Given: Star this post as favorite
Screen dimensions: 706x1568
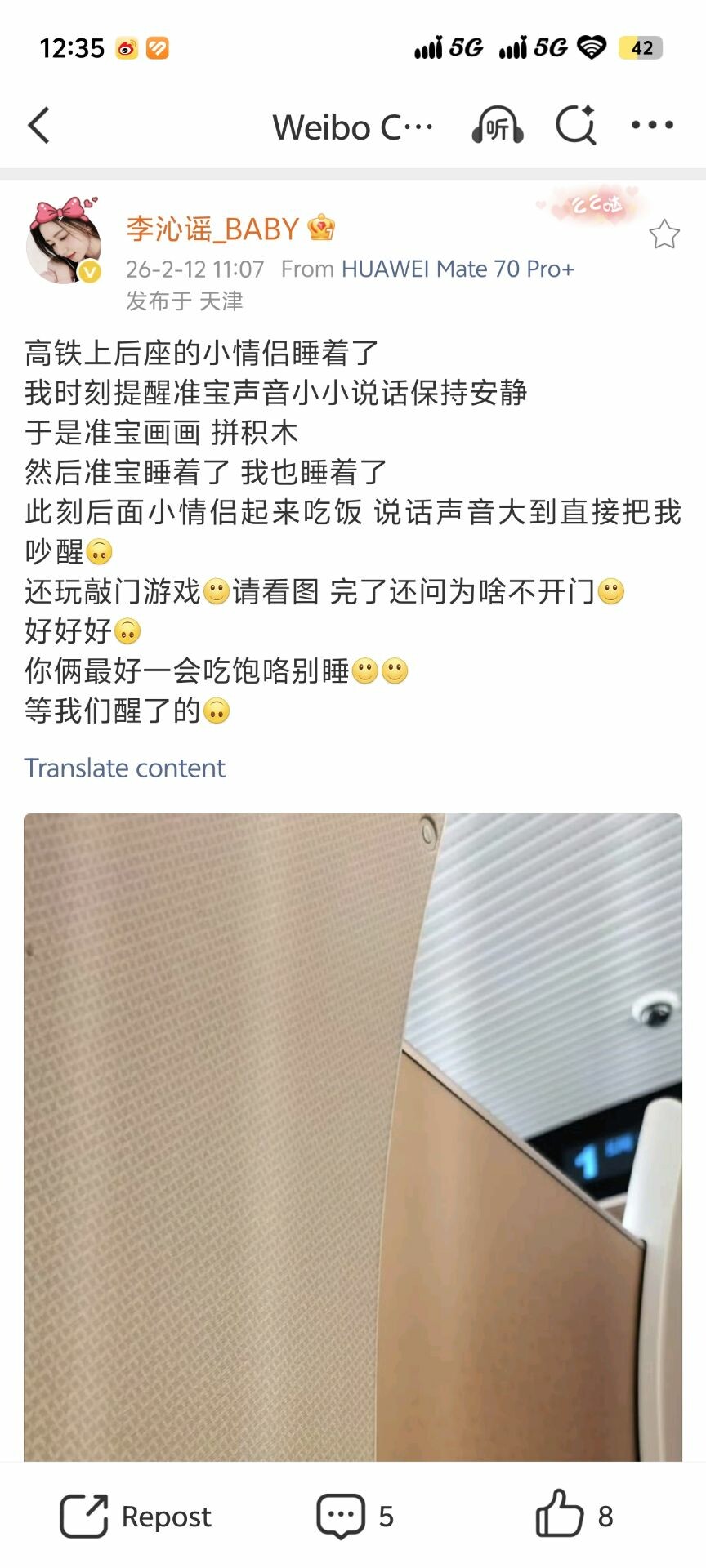Looking at the screenshot, I should [664, 235].
